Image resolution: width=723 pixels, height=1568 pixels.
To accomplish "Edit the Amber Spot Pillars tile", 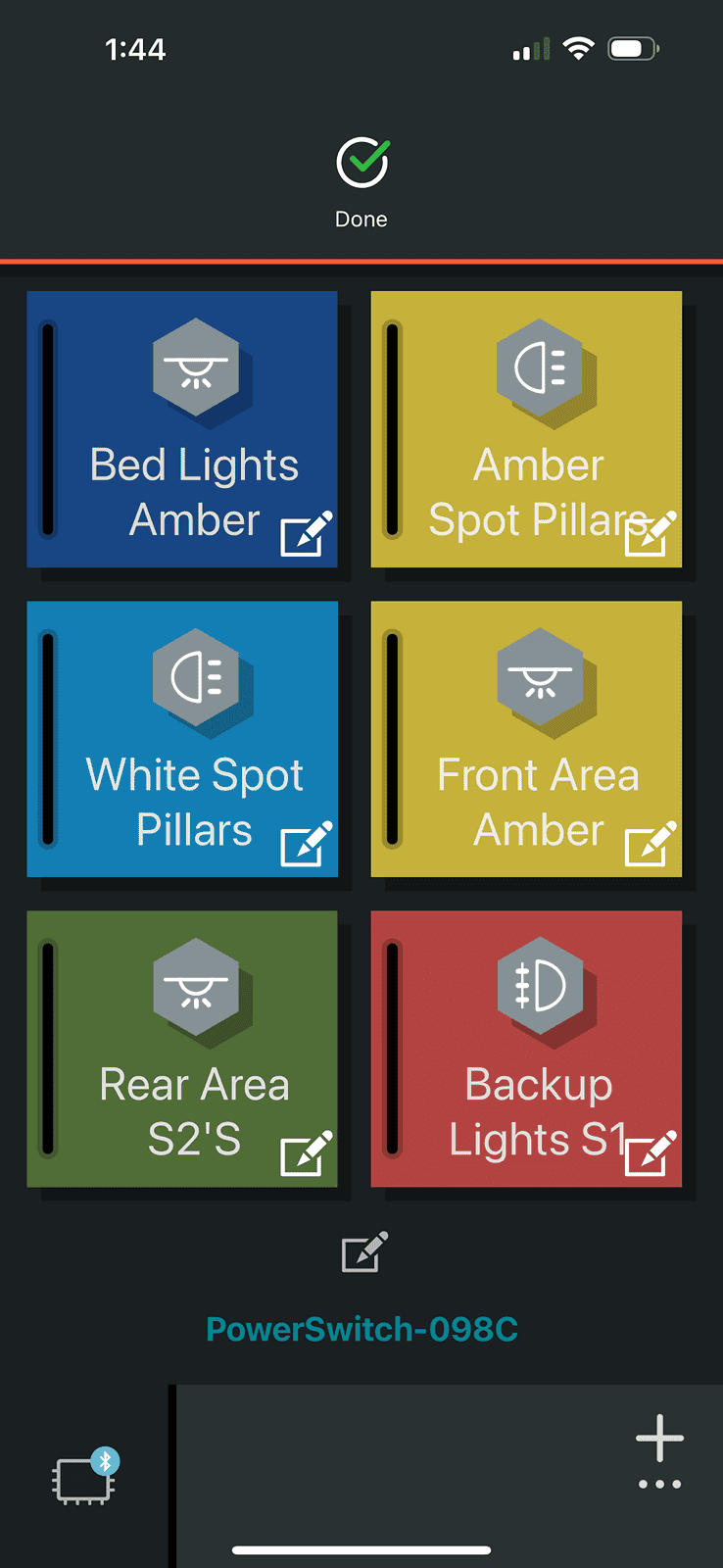I will 651,533.
